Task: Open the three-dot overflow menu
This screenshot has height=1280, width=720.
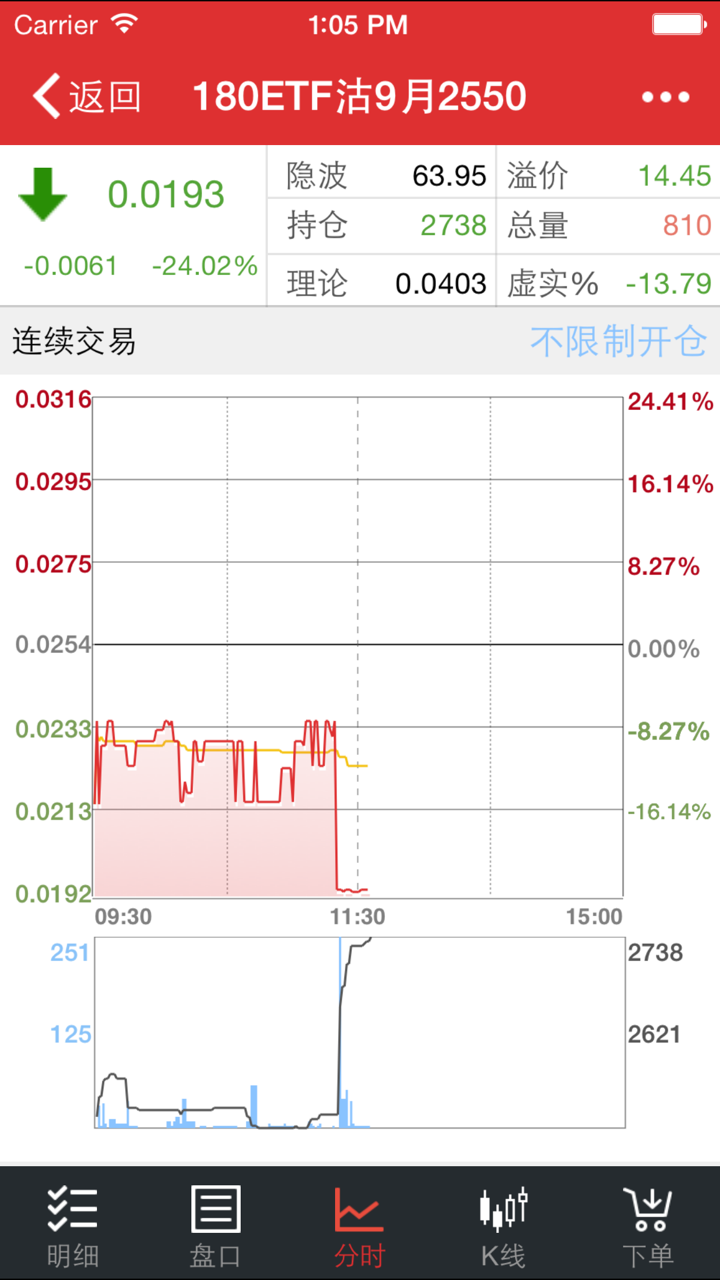Action: 665,97
